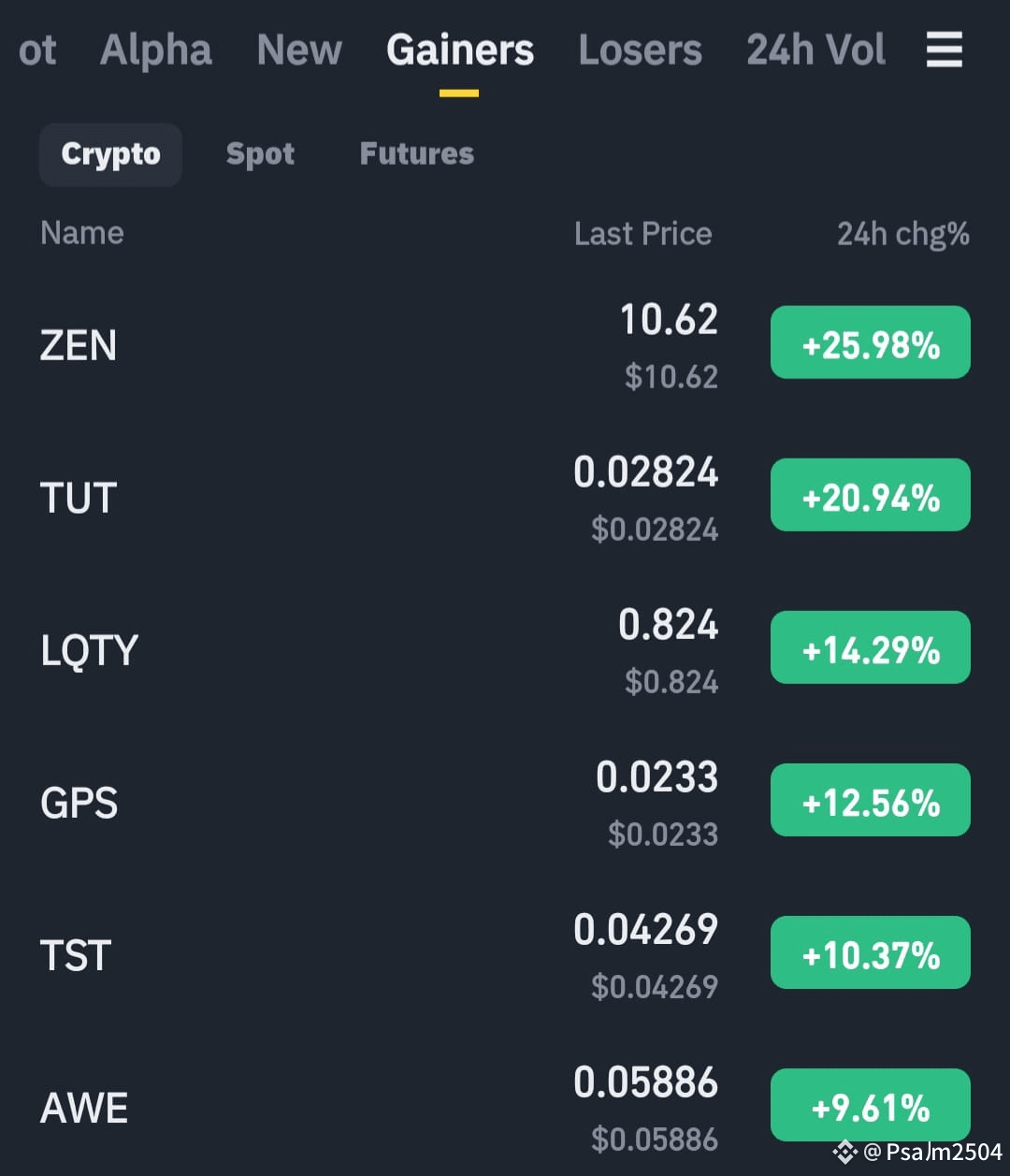The height and width of the screenshot is (1176, 1010).
Task: Switch to the 24h Vol tab
Action: click(815, 51)
